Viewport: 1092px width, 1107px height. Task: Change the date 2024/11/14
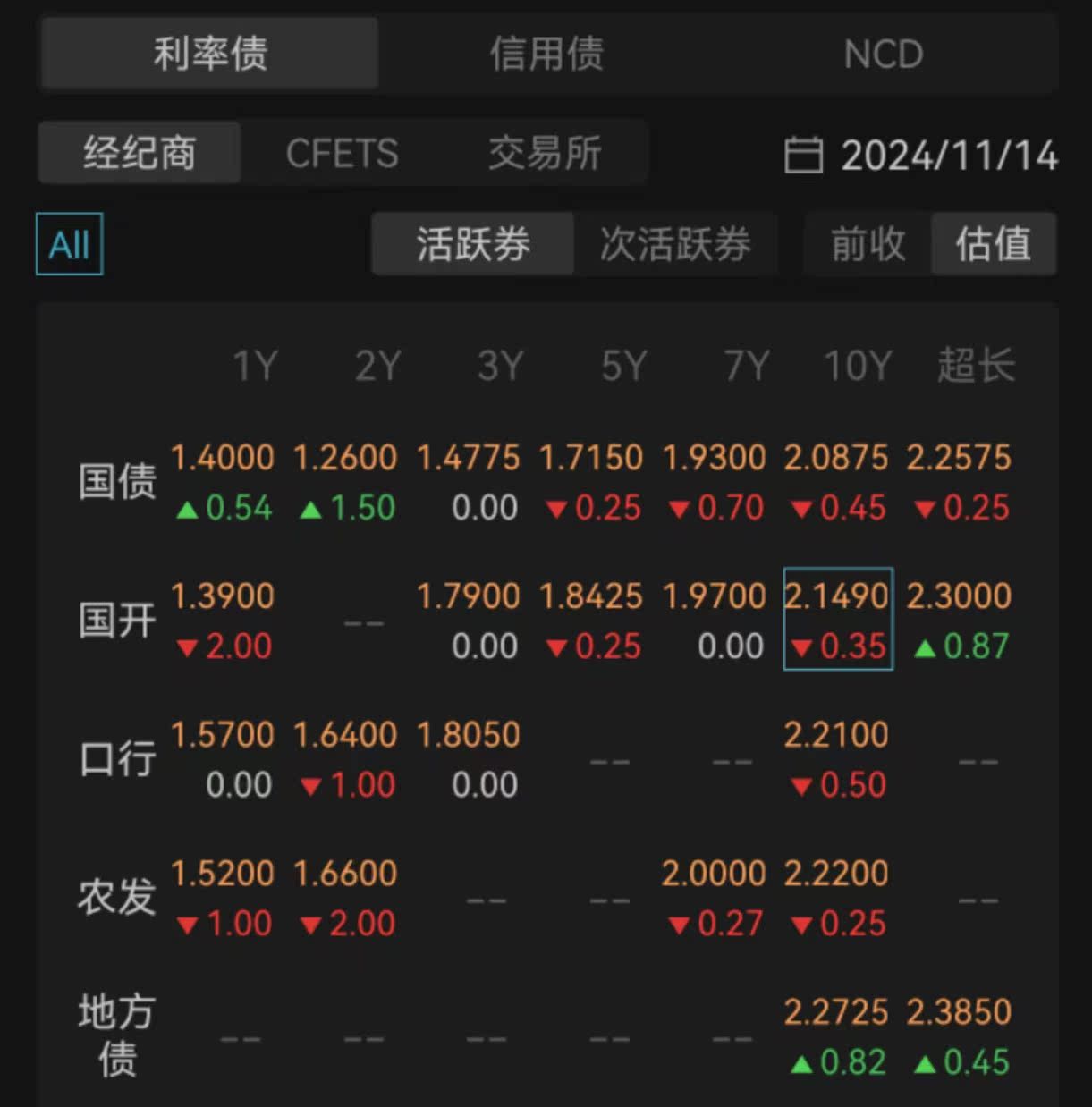(x=950, y=154)
